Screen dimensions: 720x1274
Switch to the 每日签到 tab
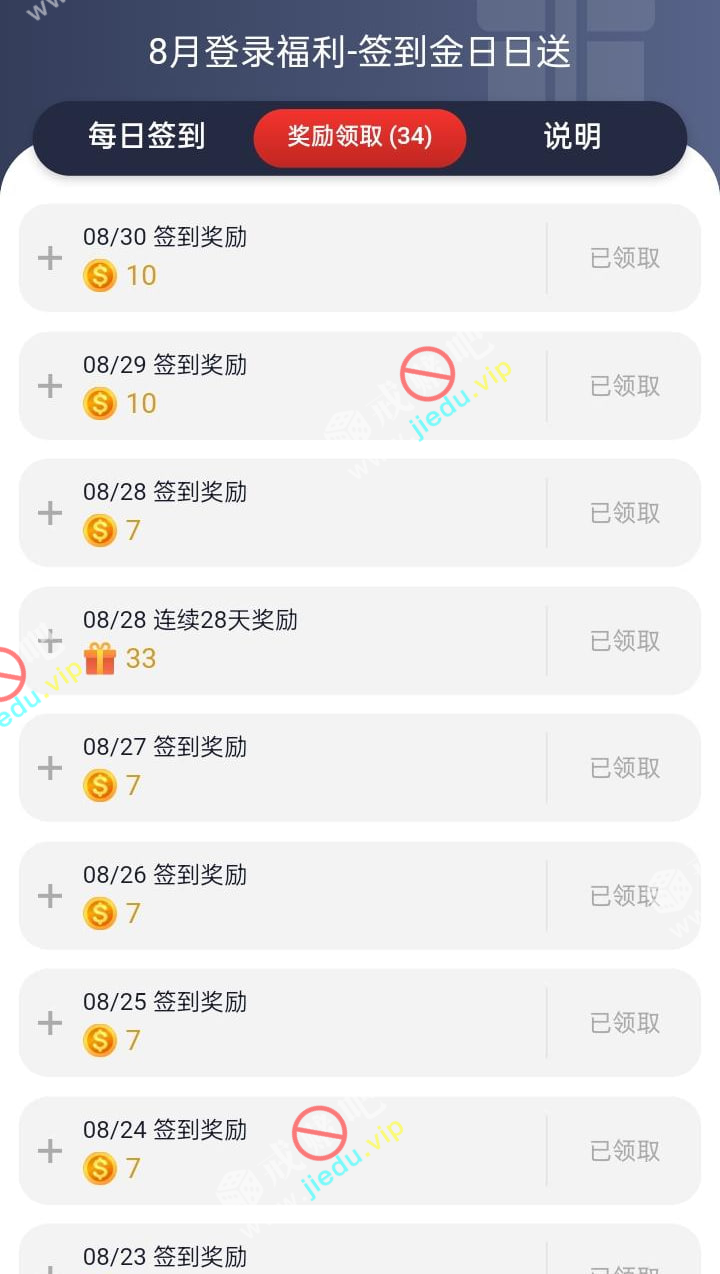[146, 137]
